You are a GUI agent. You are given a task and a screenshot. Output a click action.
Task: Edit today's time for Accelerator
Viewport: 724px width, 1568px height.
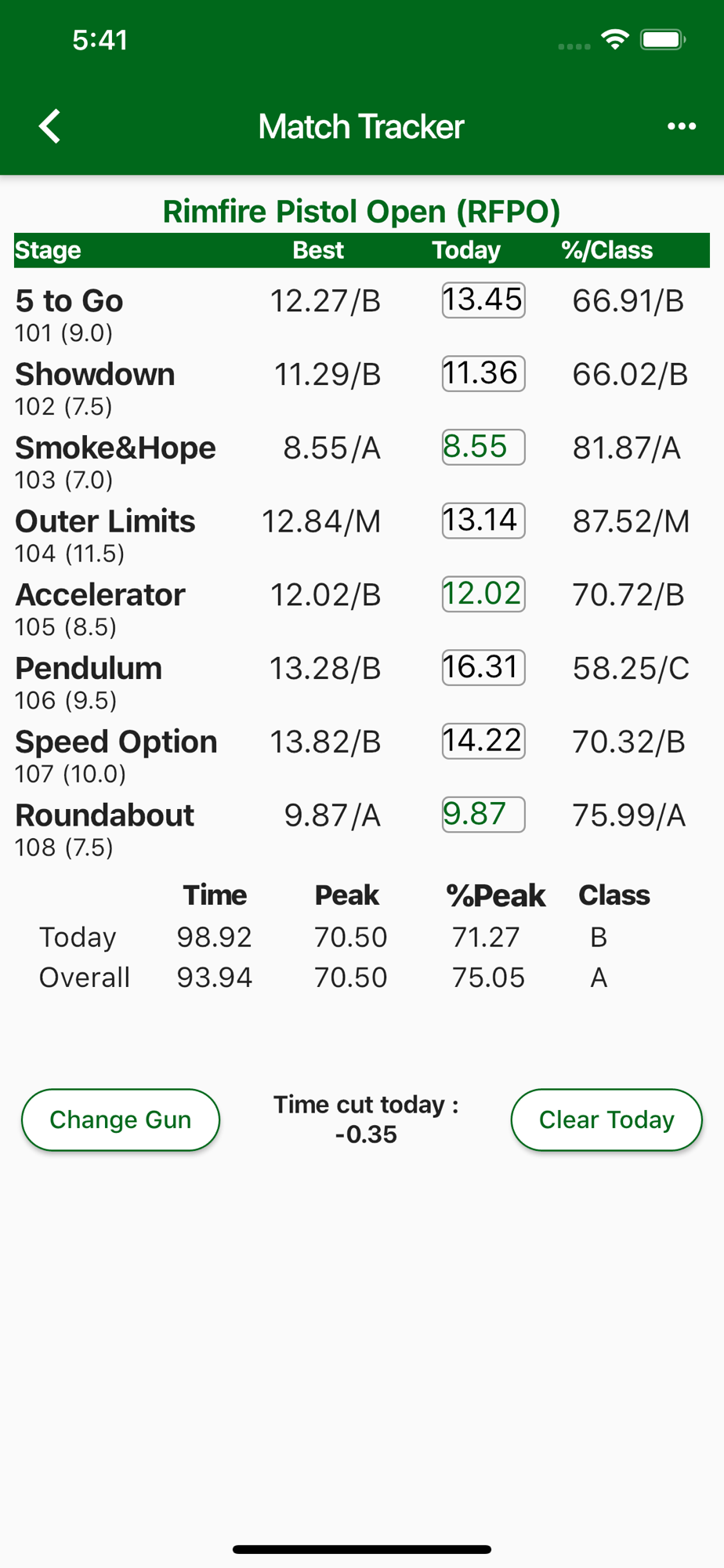tap(483, 594)
